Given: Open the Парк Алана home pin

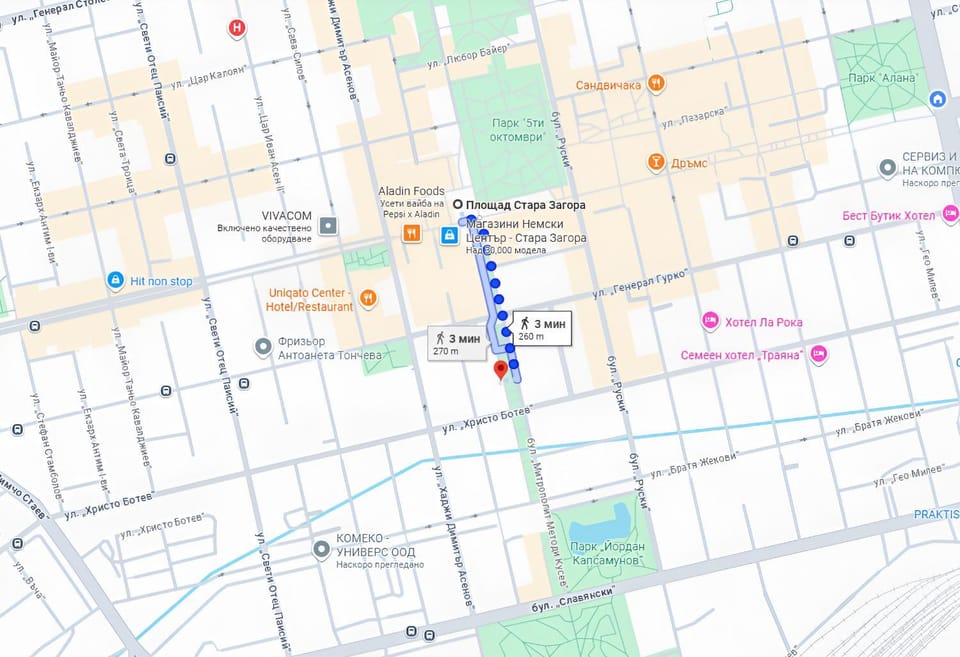Looking at the screenshot, I should (x=938, y=98).
